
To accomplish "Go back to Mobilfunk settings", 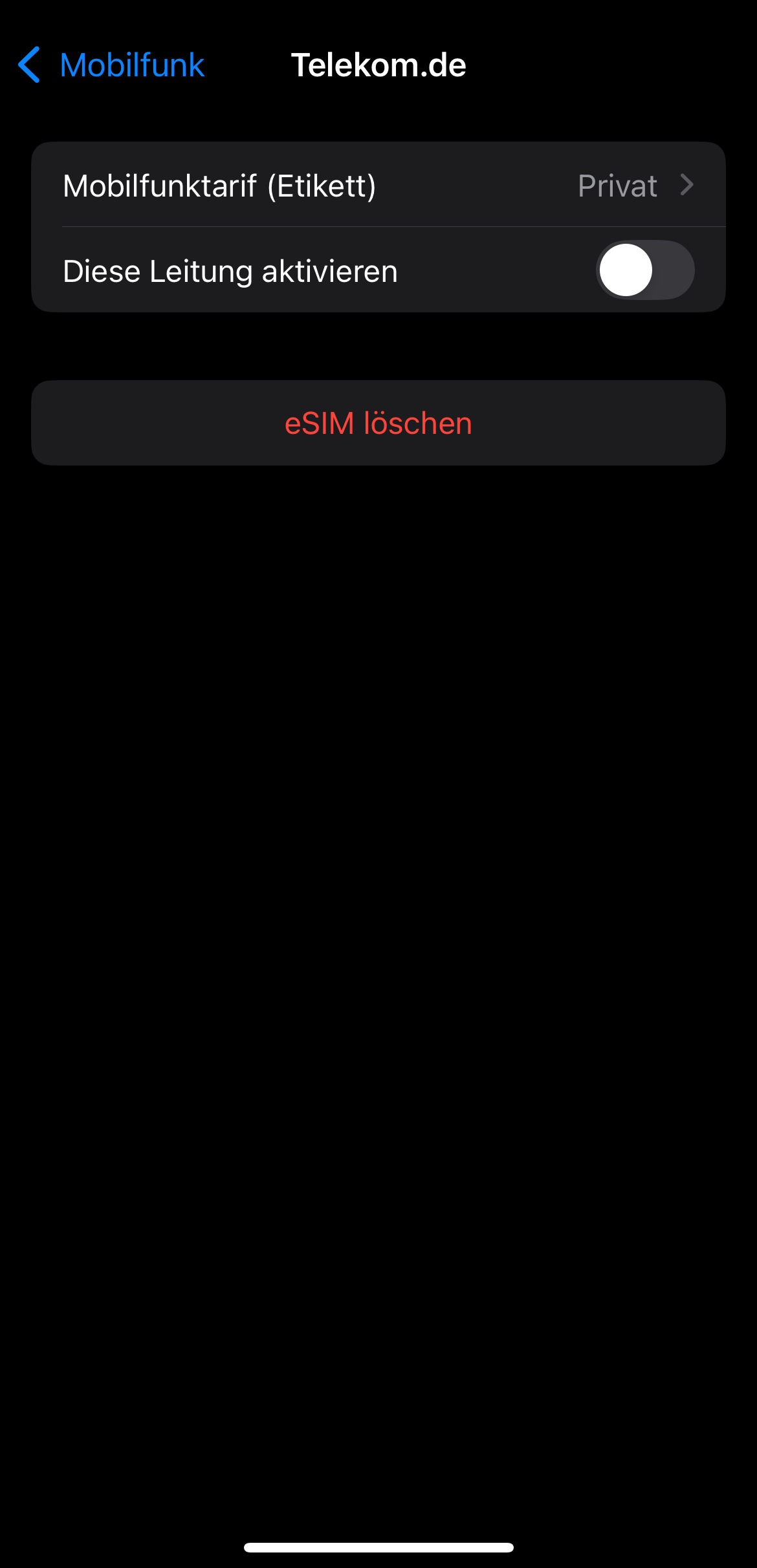I will [111, 65].
